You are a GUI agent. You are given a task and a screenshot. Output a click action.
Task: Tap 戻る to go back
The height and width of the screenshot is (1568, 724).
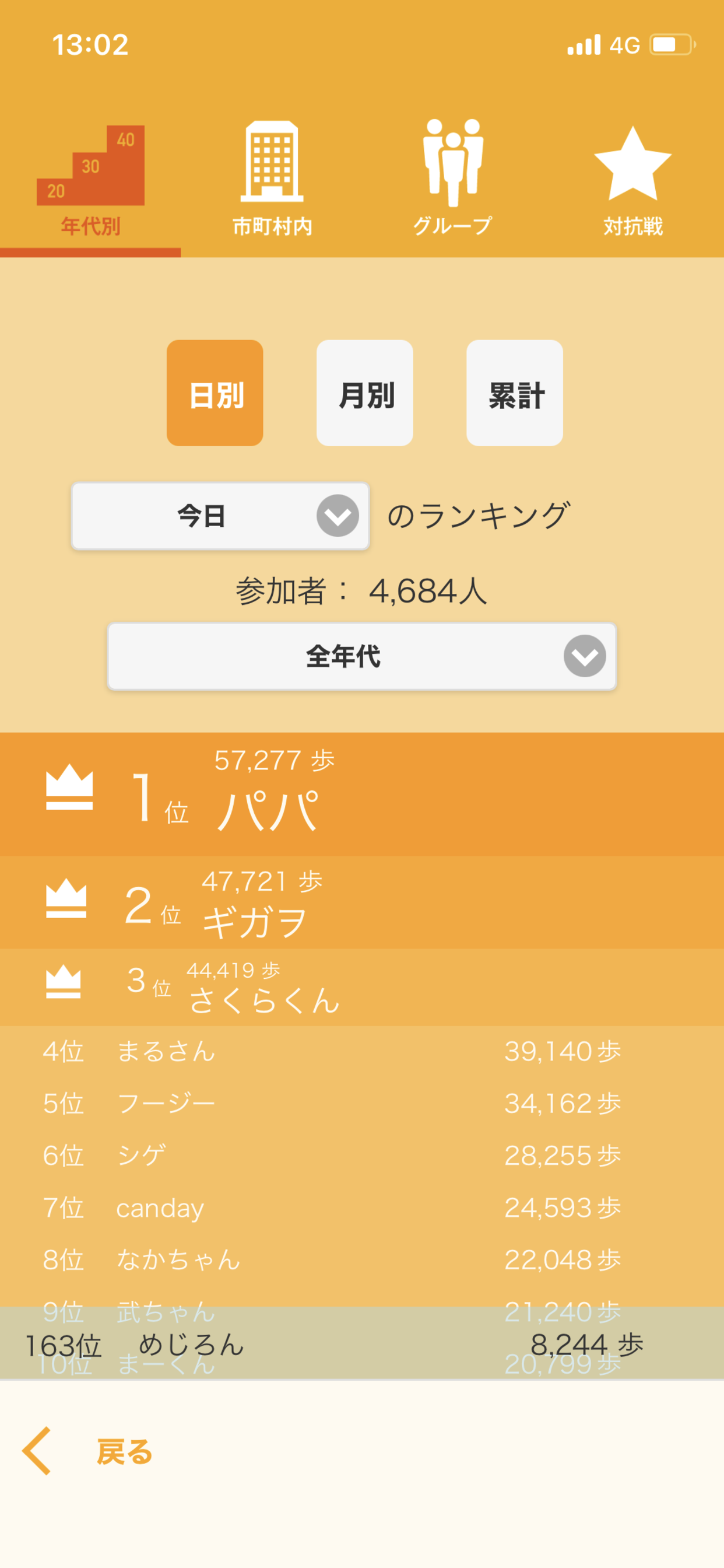[87, 1451]
